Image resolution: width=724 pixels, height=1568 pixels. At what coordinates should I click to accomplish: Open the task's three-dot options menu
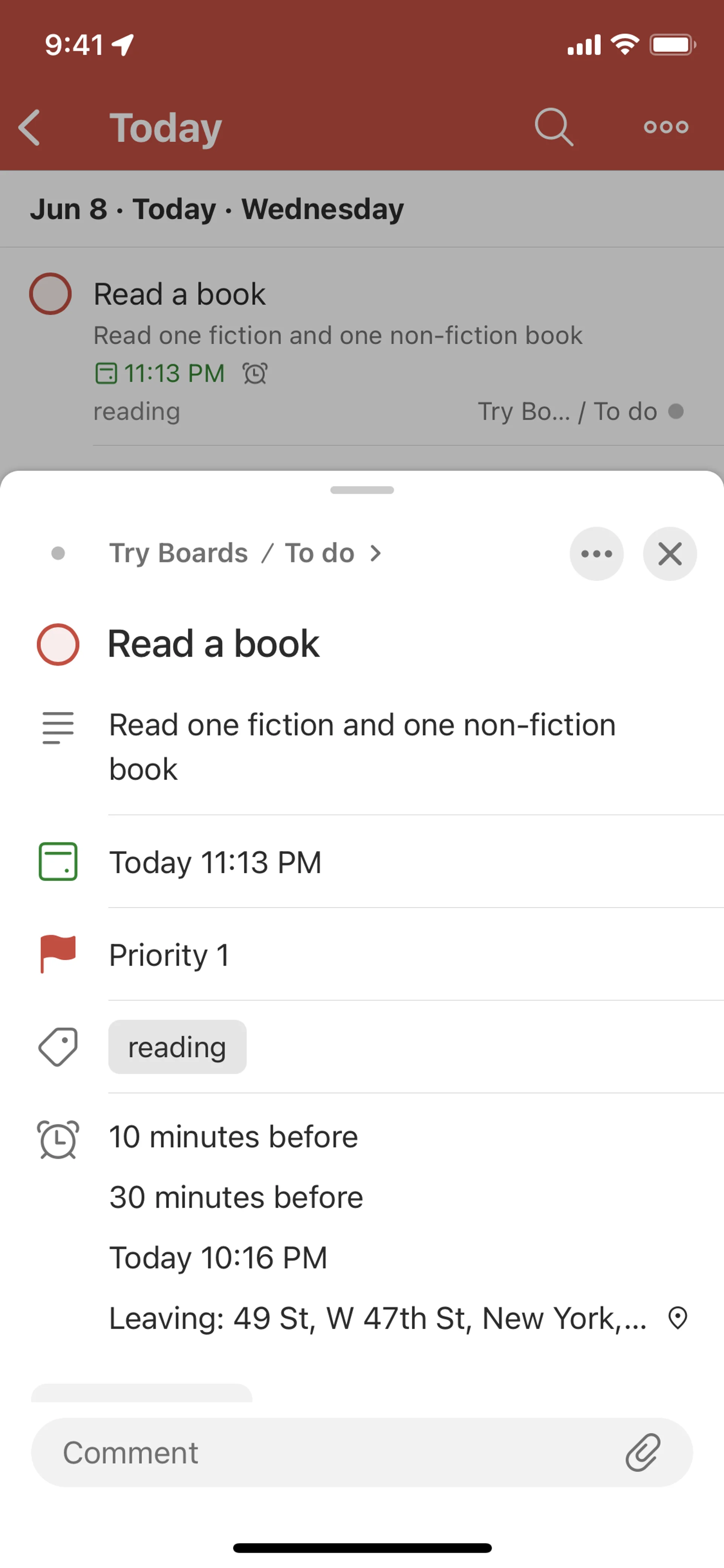click(596, 554)
